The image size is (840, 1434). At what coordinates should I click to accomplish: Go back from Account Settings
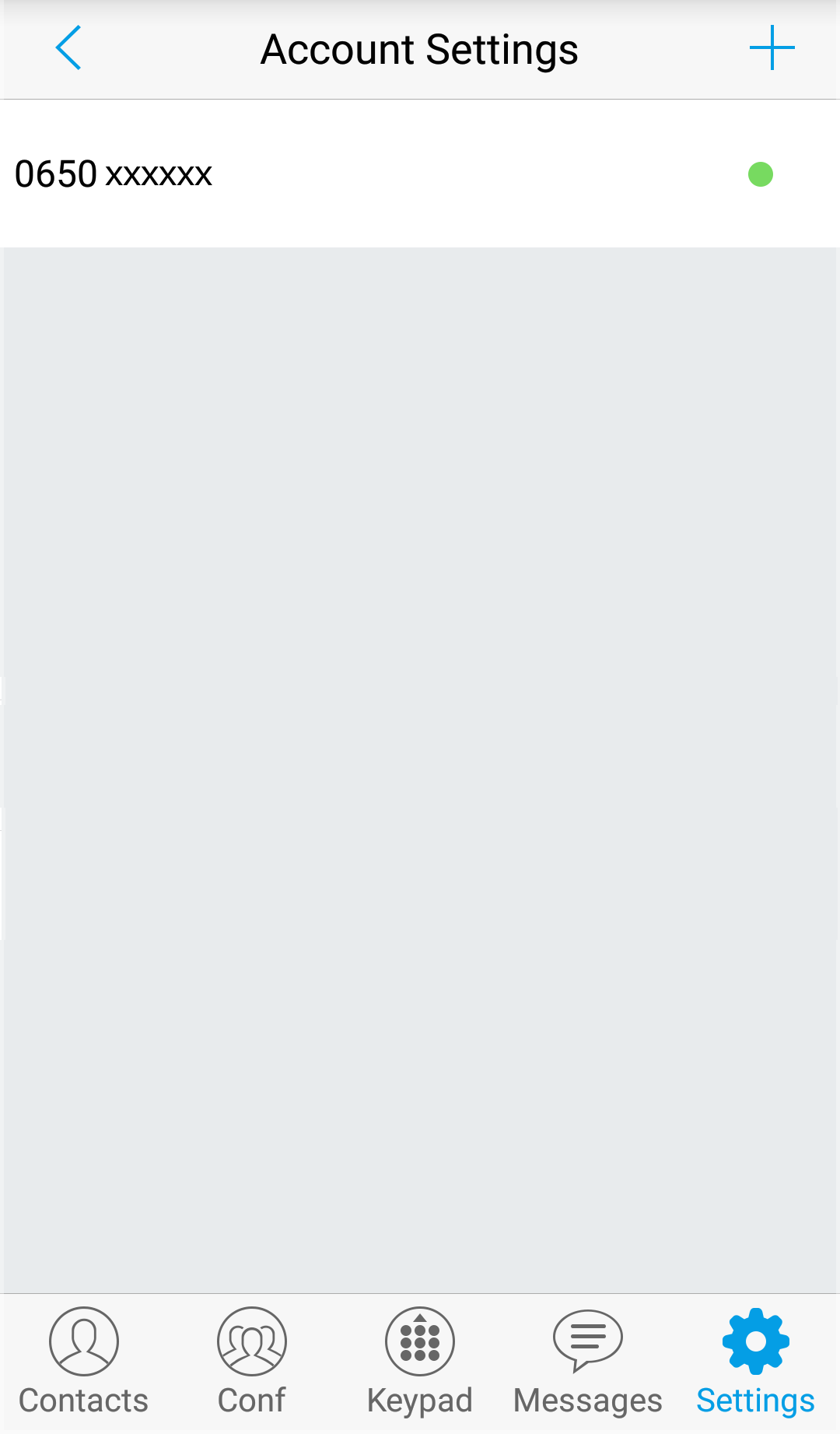[x=68, y=48]
